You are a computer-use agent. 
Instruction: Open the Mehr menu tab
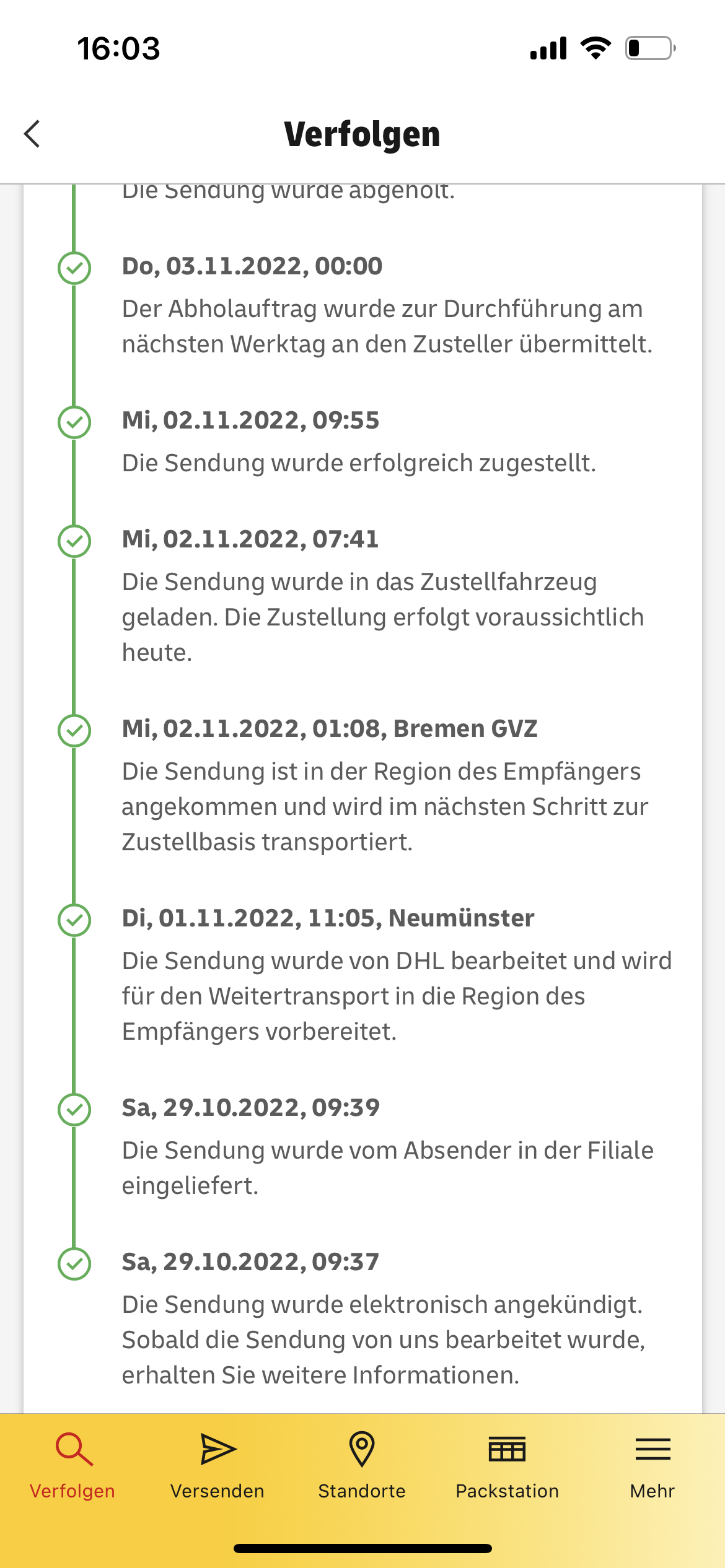pos(652,1465)
